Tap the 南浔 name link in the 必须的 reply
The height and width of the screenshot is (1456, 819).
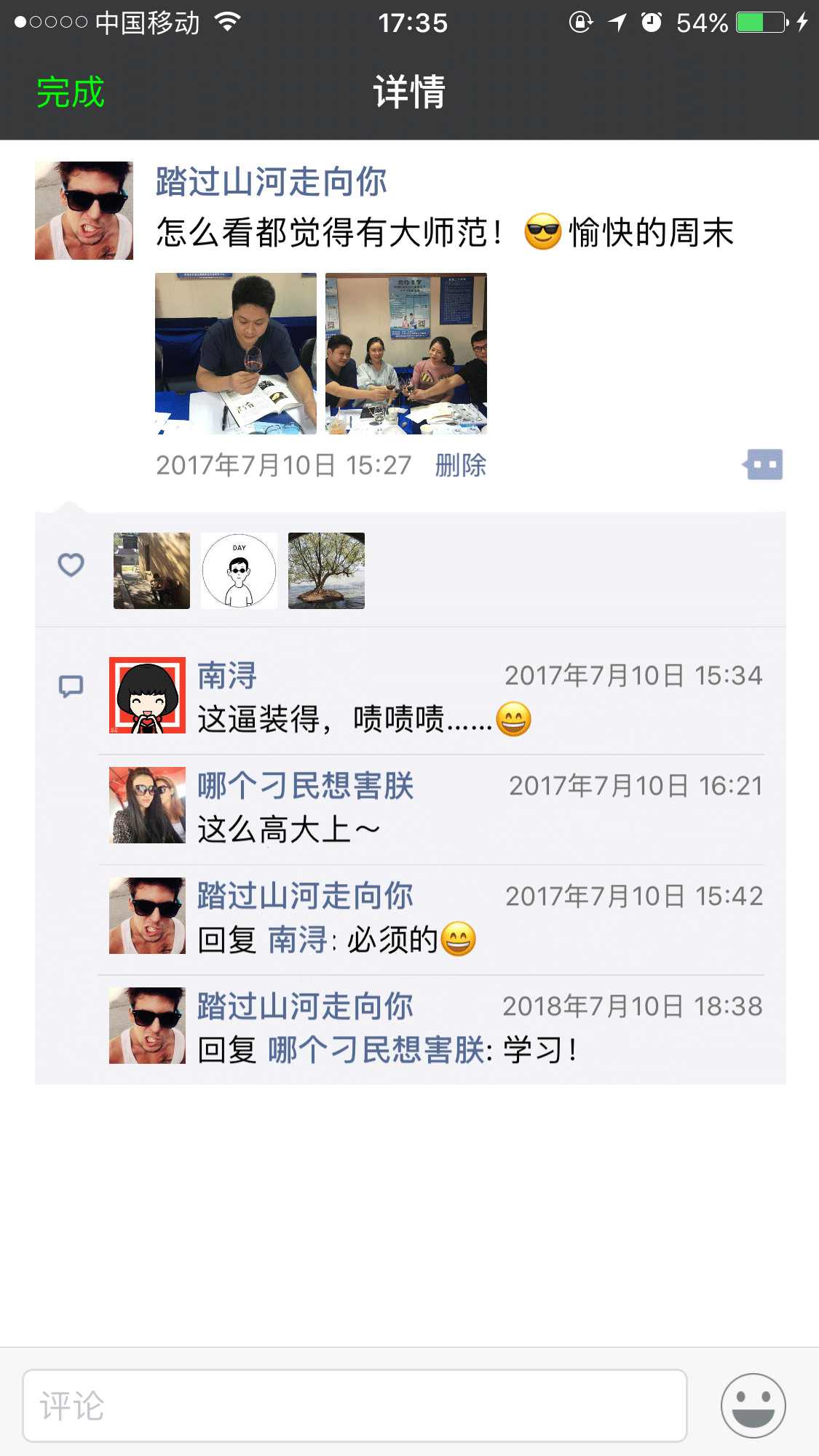point(298,940)
